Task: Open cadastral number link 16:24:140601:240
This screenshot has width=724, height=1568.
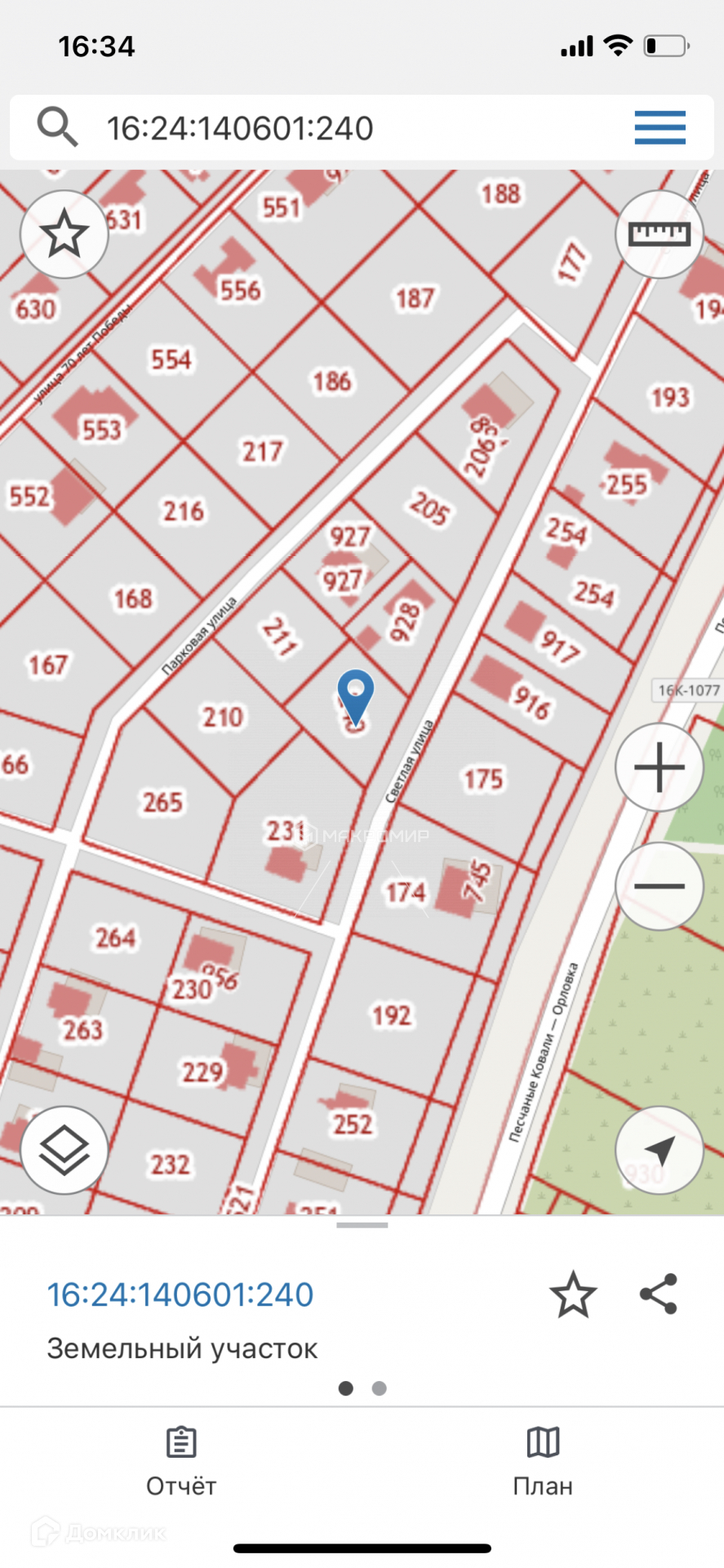Action: coord(180,1294)
